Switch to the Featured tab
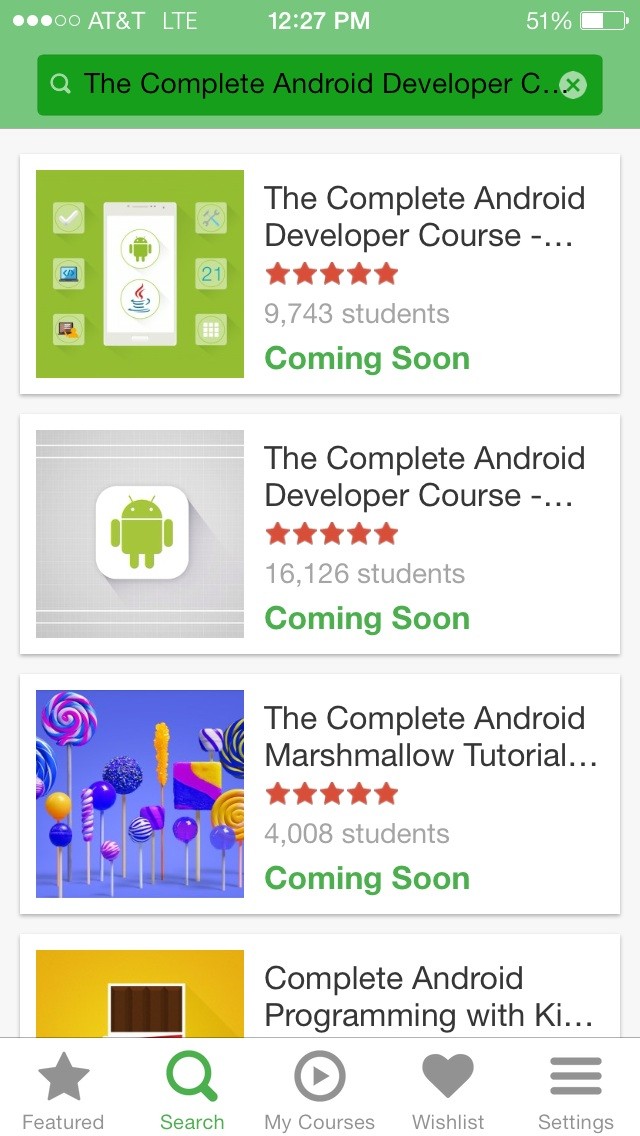This screenshot has height=1136, width=640. (63, 1090)
